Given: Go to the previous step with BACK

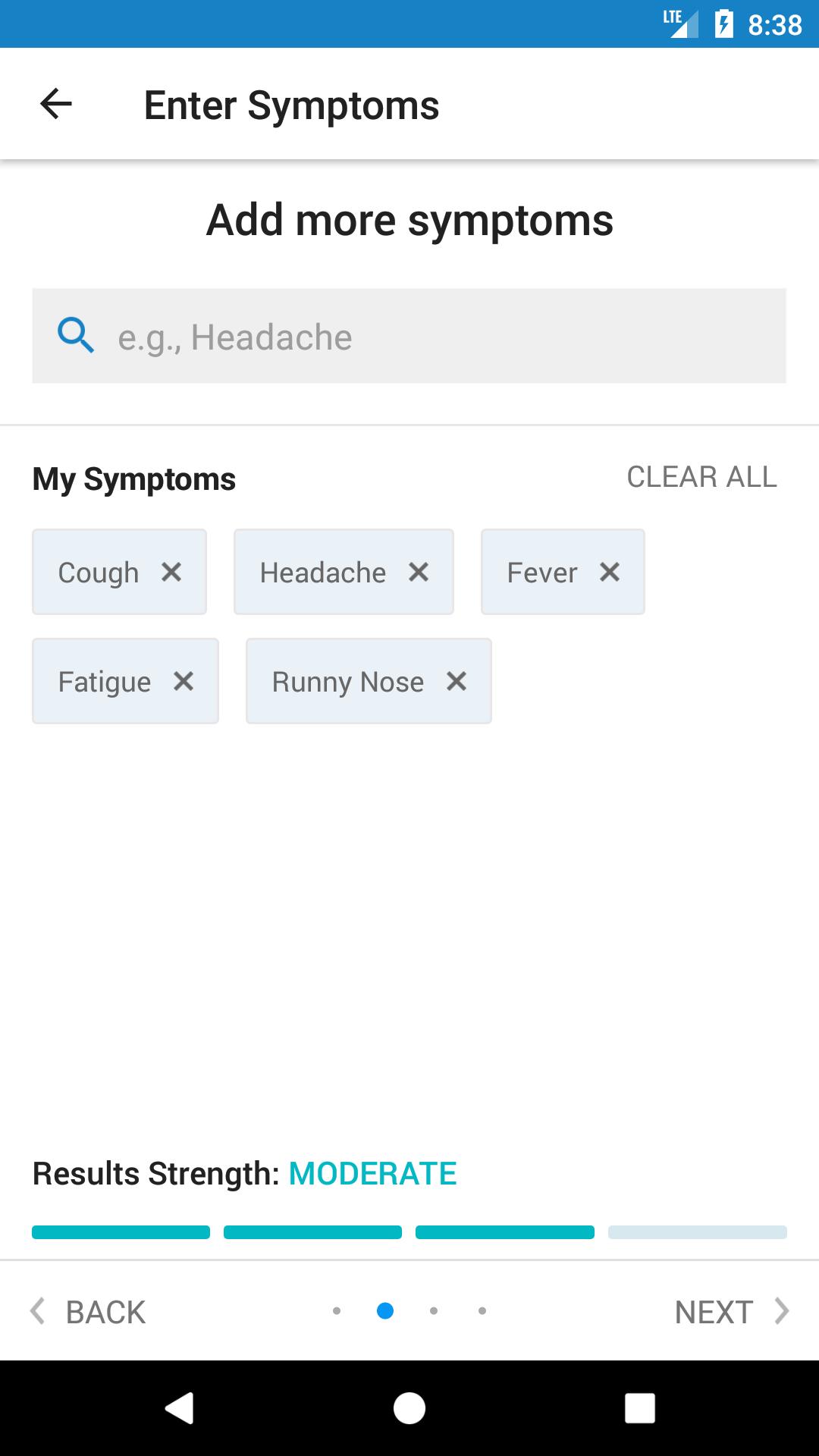Looking at the screenshot, I should [88, 1311].
